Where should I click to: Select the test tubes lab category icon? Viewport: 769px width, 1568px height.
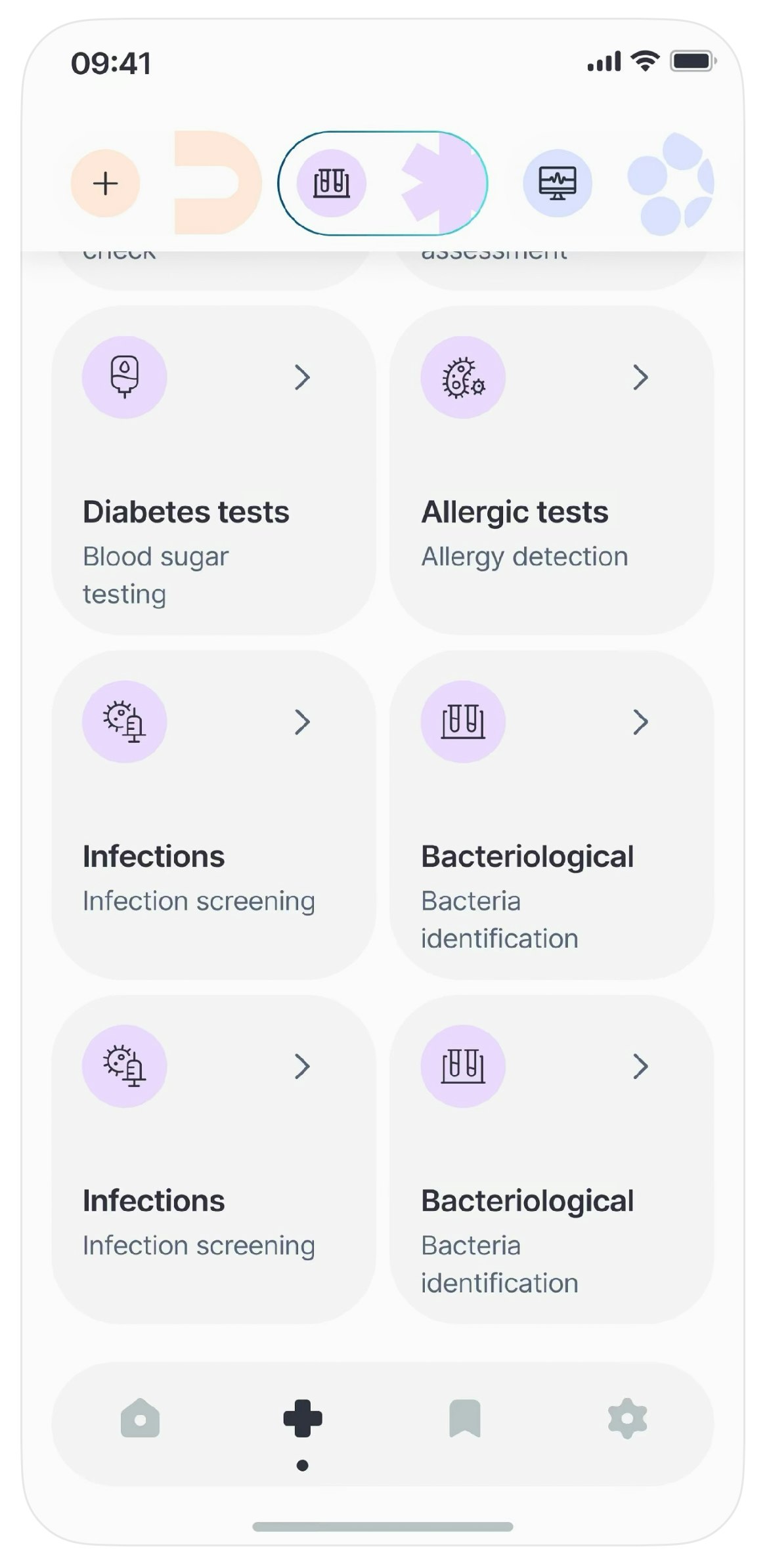coord(332,184)
